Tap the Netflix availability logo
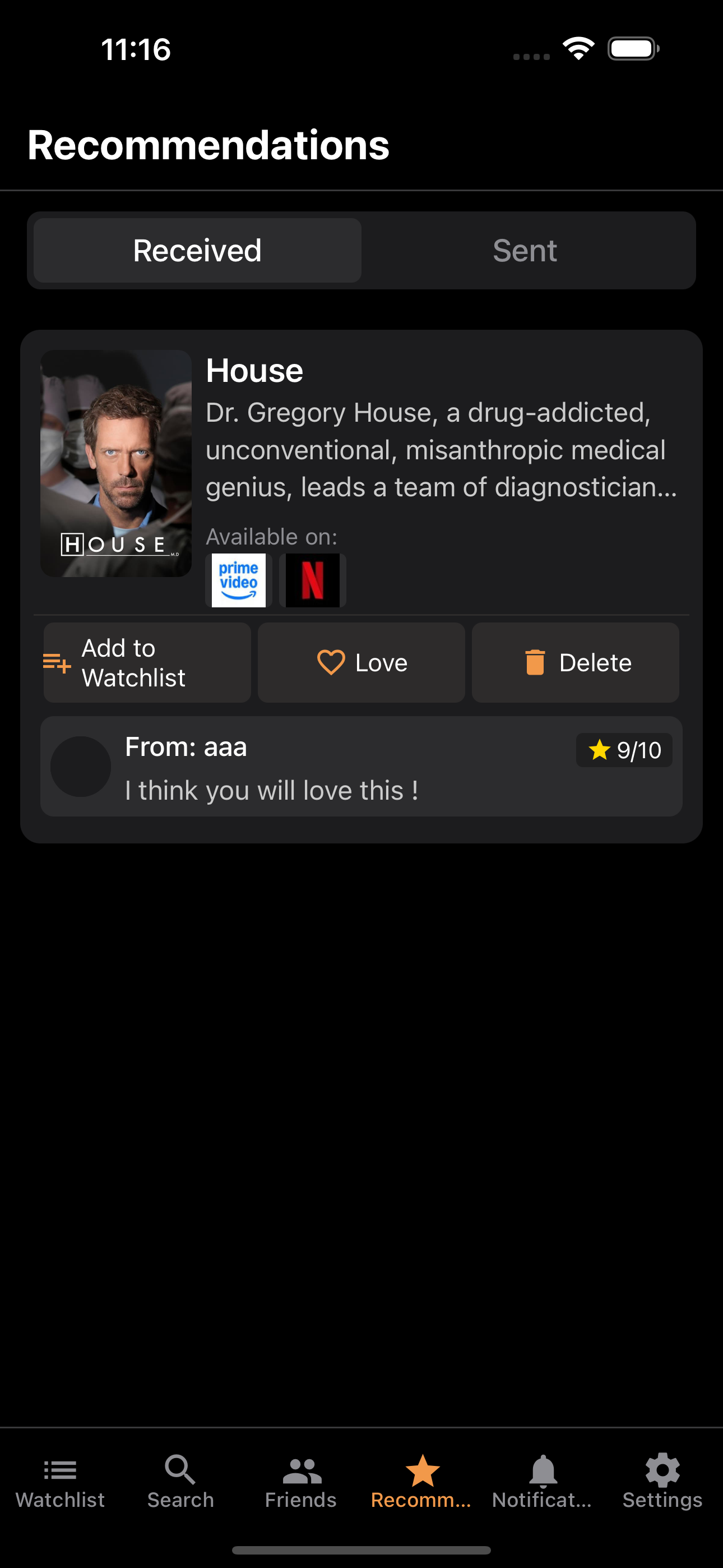Viewport: 723px width, 1568px height. coord(312,580)
